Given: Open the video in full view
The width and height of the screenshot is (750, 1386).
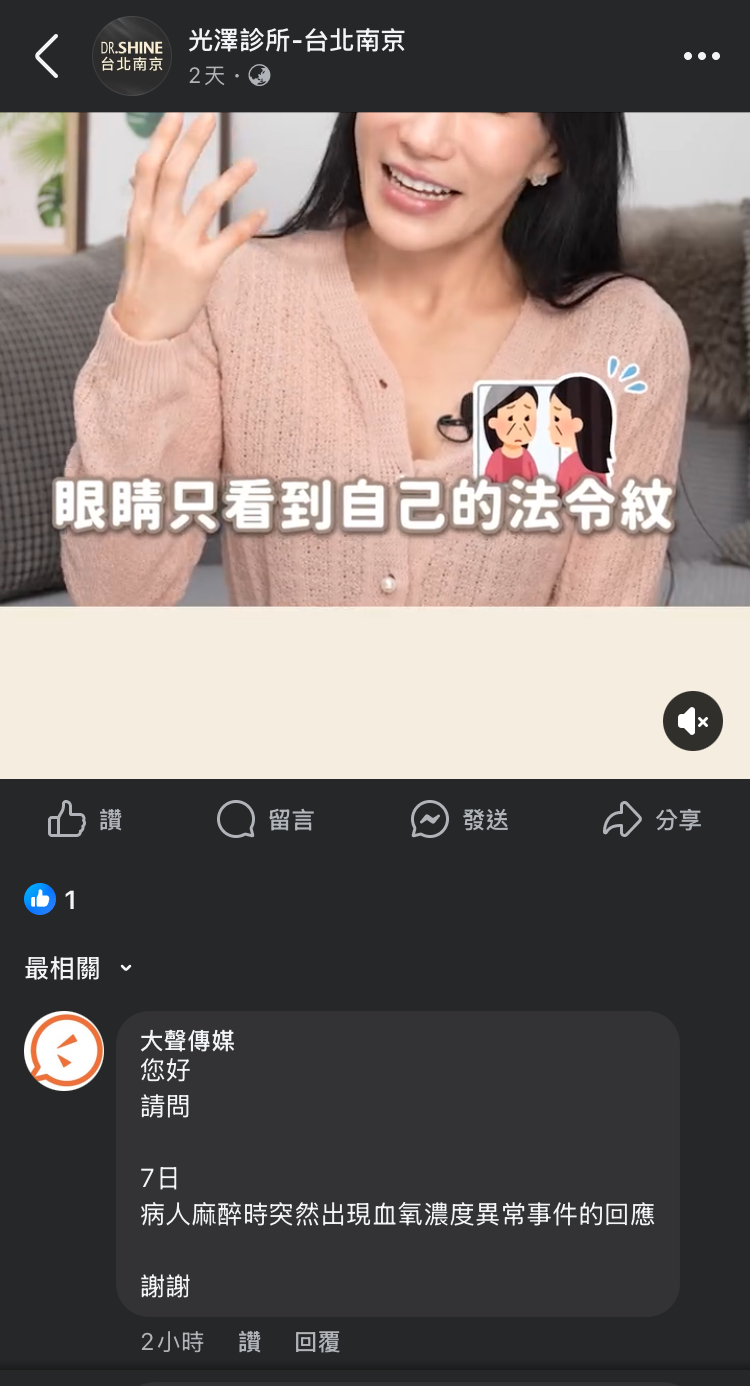Looking at the screenshot, I should 374,360.
